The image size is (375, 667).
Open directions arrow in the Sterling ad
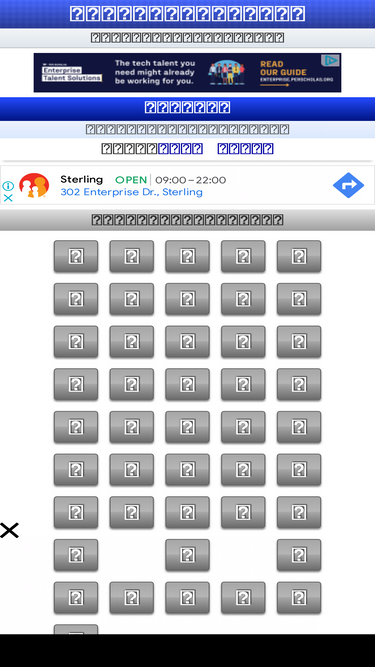click(x=348, y=185)
